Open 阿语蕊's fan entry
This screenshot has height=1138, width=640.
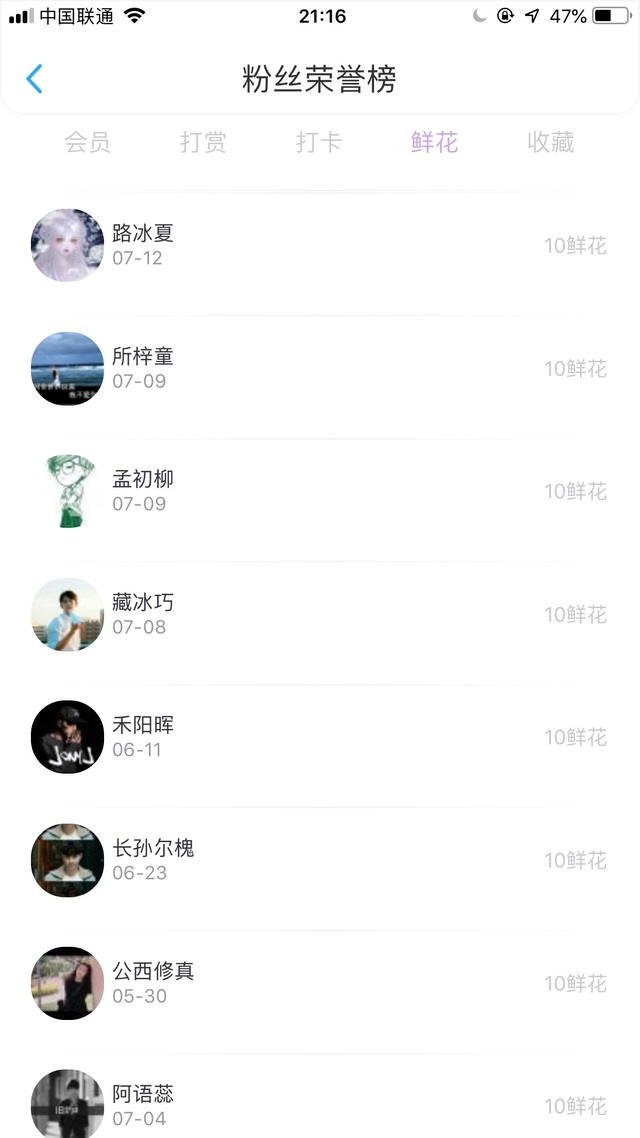pyautogui.click(x=320, y=1104)
